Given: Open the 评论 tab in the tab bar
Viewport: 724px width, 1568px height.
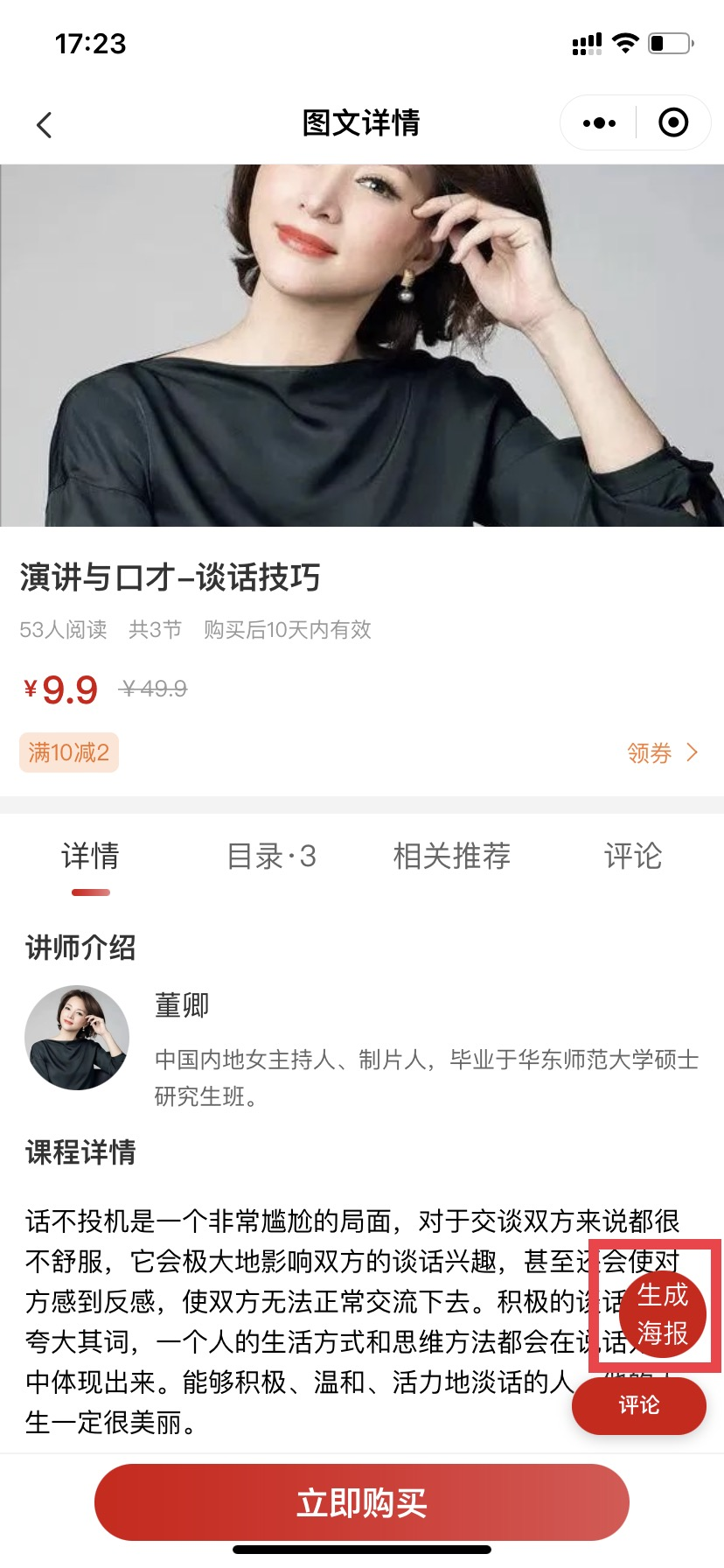Looking at the screenshot, I should [x=633, y=857].
